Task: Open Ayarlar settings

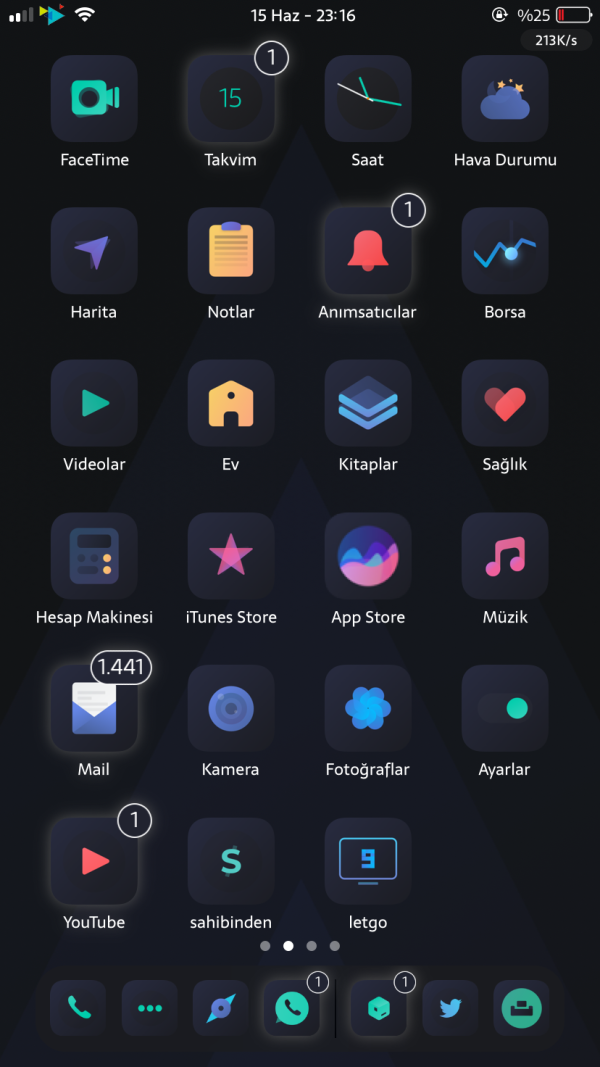Action: [x=505, y=708]
